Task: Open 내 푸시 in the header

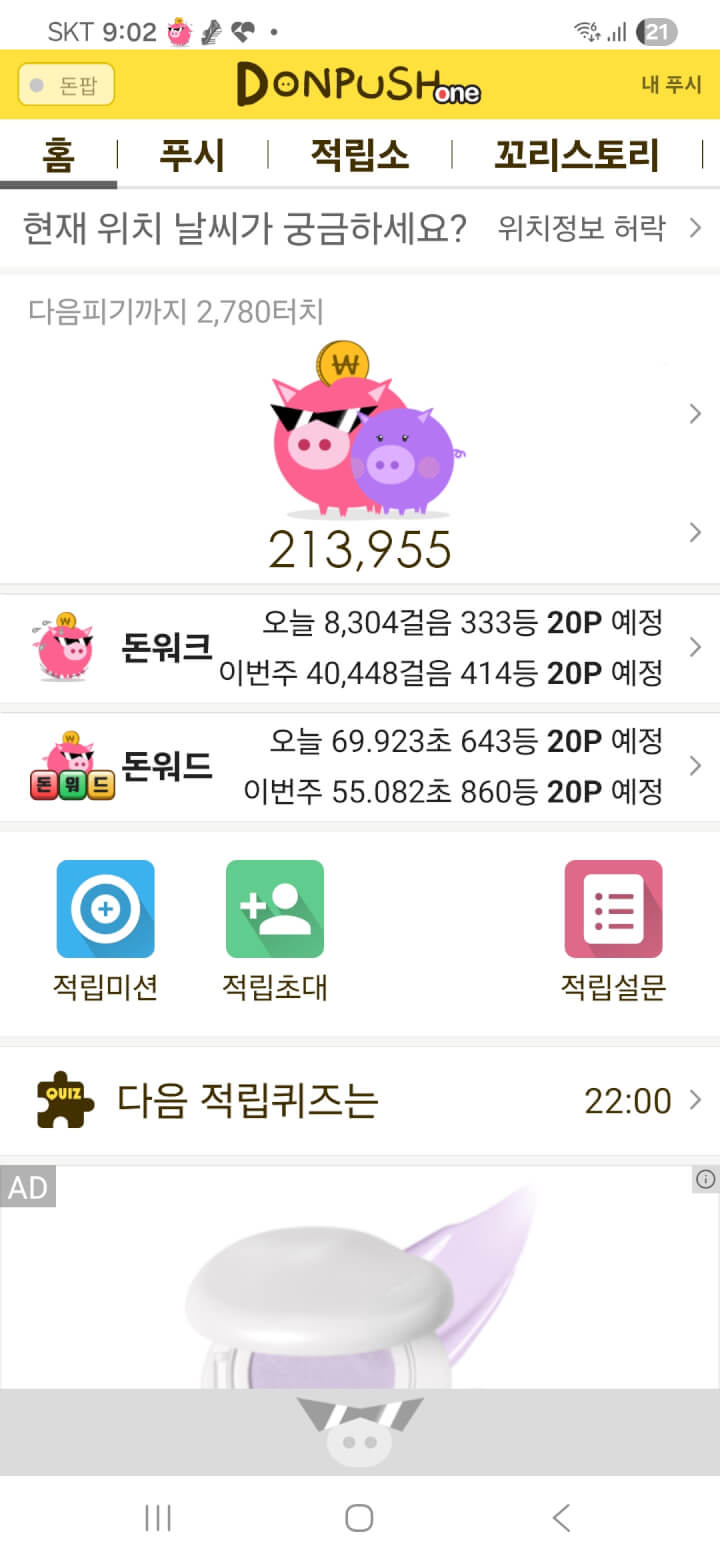Action: (671, 85)
